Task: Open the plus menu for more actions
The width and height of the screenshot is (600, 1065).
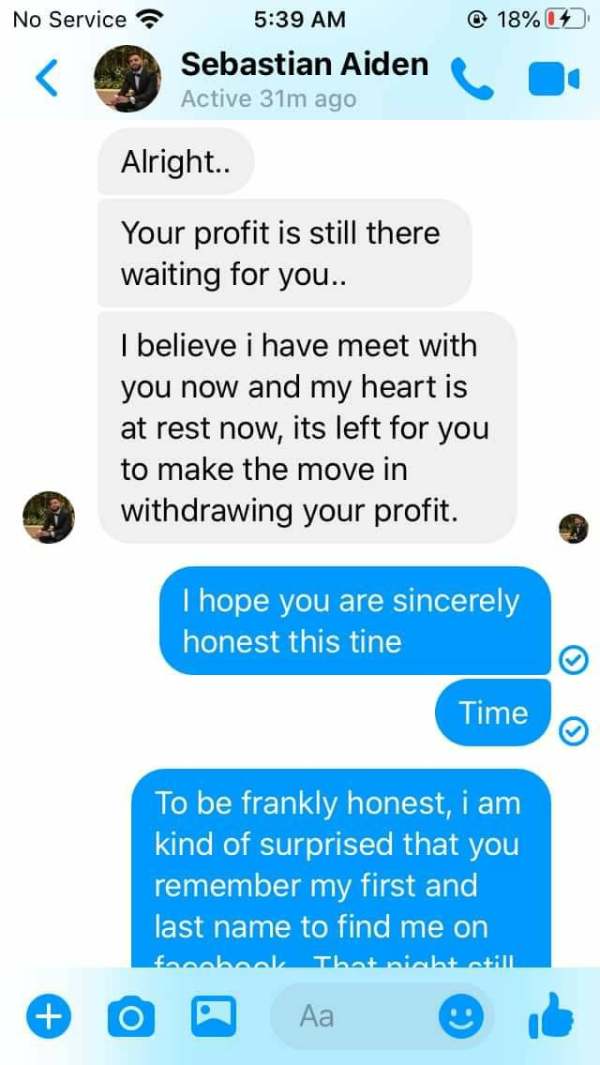Action: (49, 1017)
